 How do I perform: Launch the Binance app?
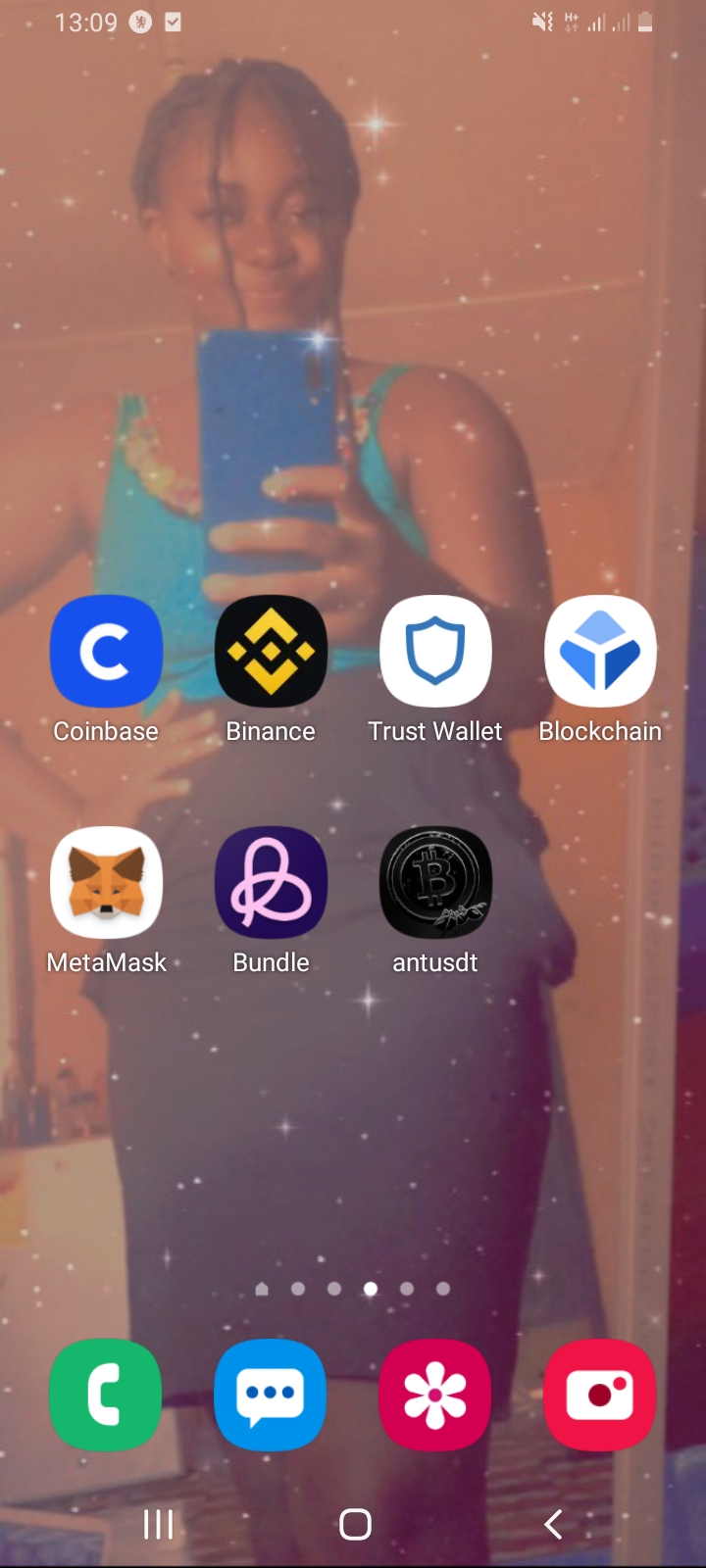[271, 652]
